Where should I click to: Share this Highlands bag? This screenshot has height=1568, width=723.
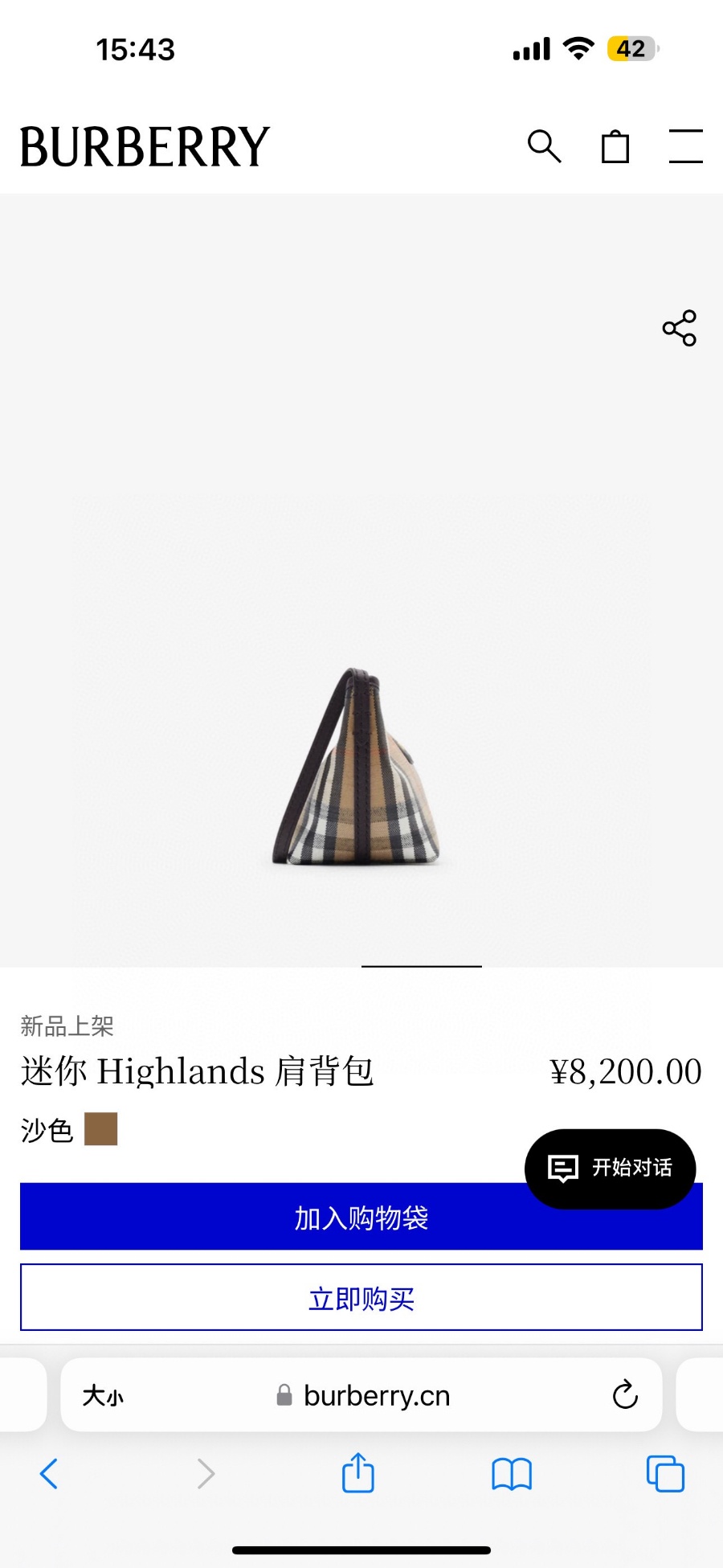coord(680,328)
